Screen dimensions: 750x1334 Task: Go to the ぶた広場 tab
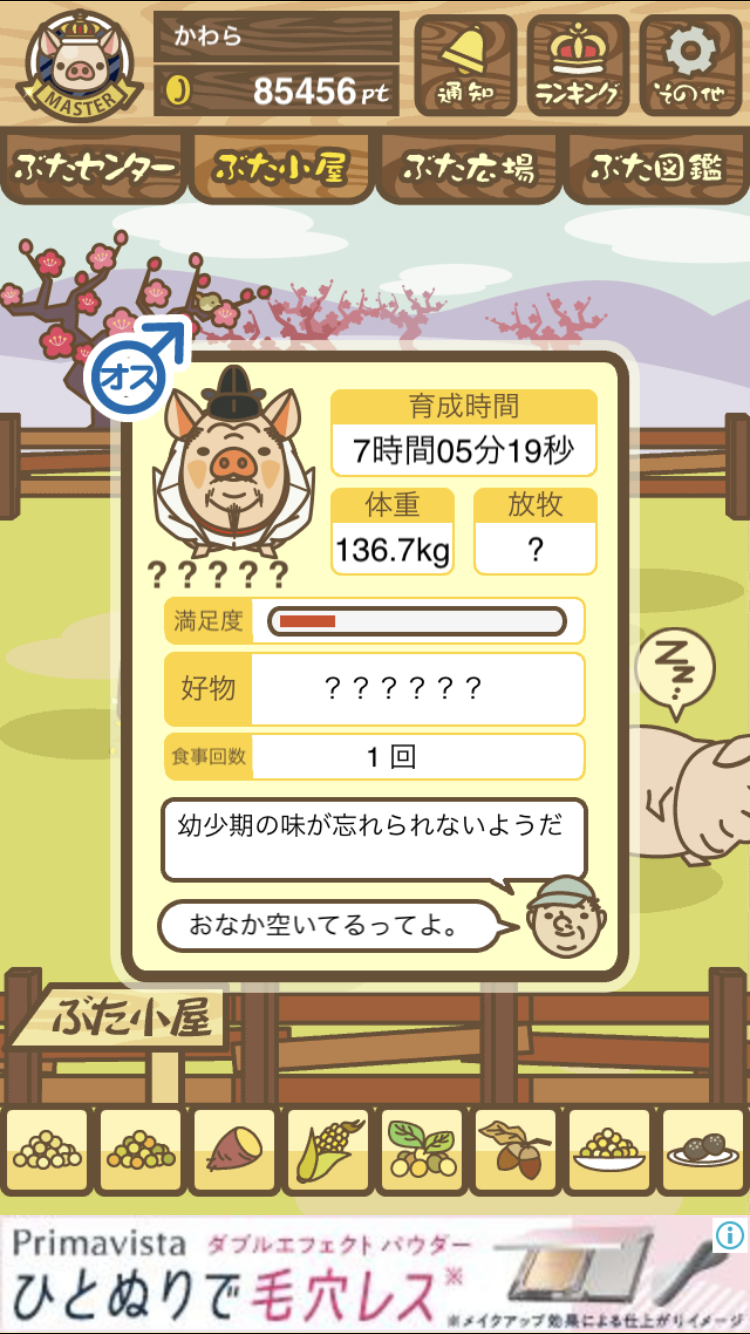tap(469, 168)
